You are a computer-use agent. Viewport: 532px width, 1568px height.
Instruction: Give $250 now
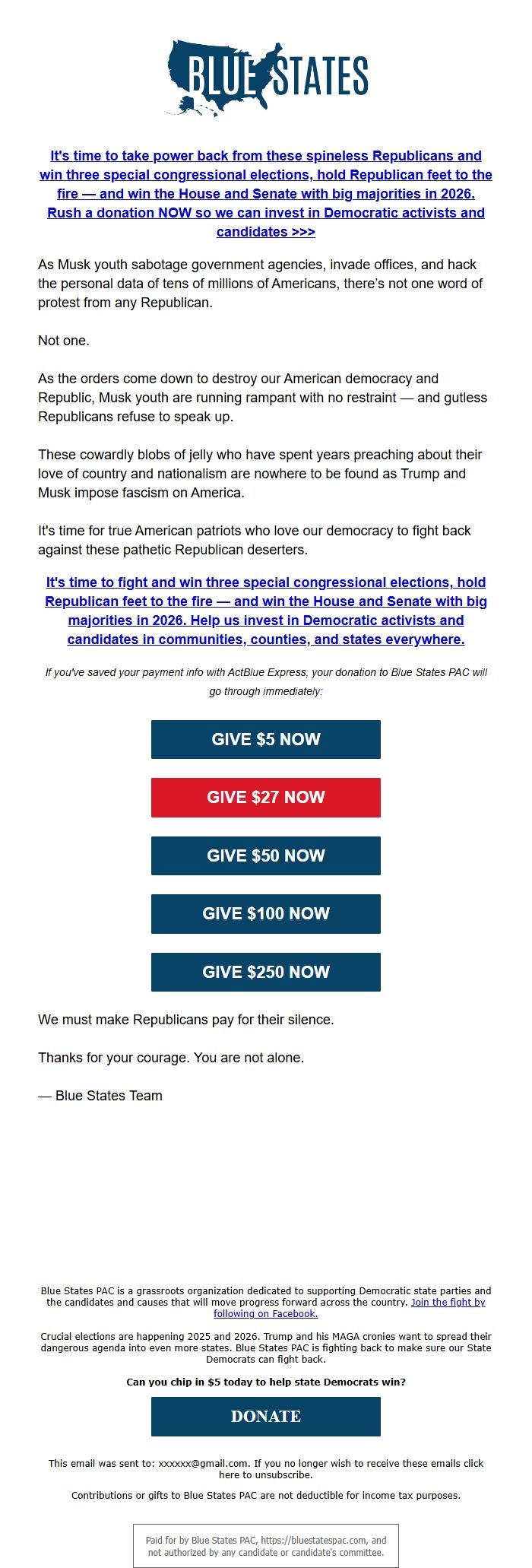click(x=266, y=972)
